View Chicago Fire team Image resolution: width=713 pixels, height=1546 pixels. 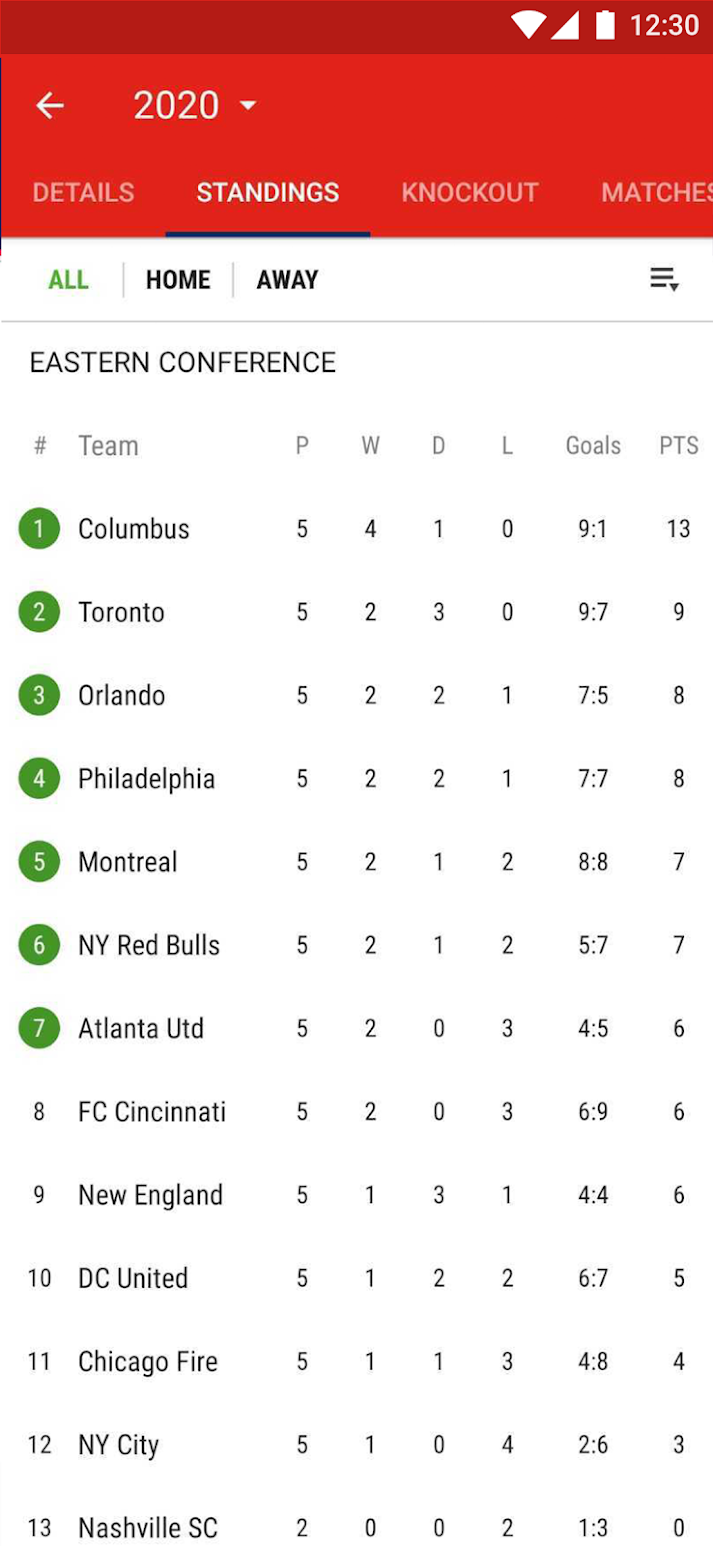(356, 1361)
